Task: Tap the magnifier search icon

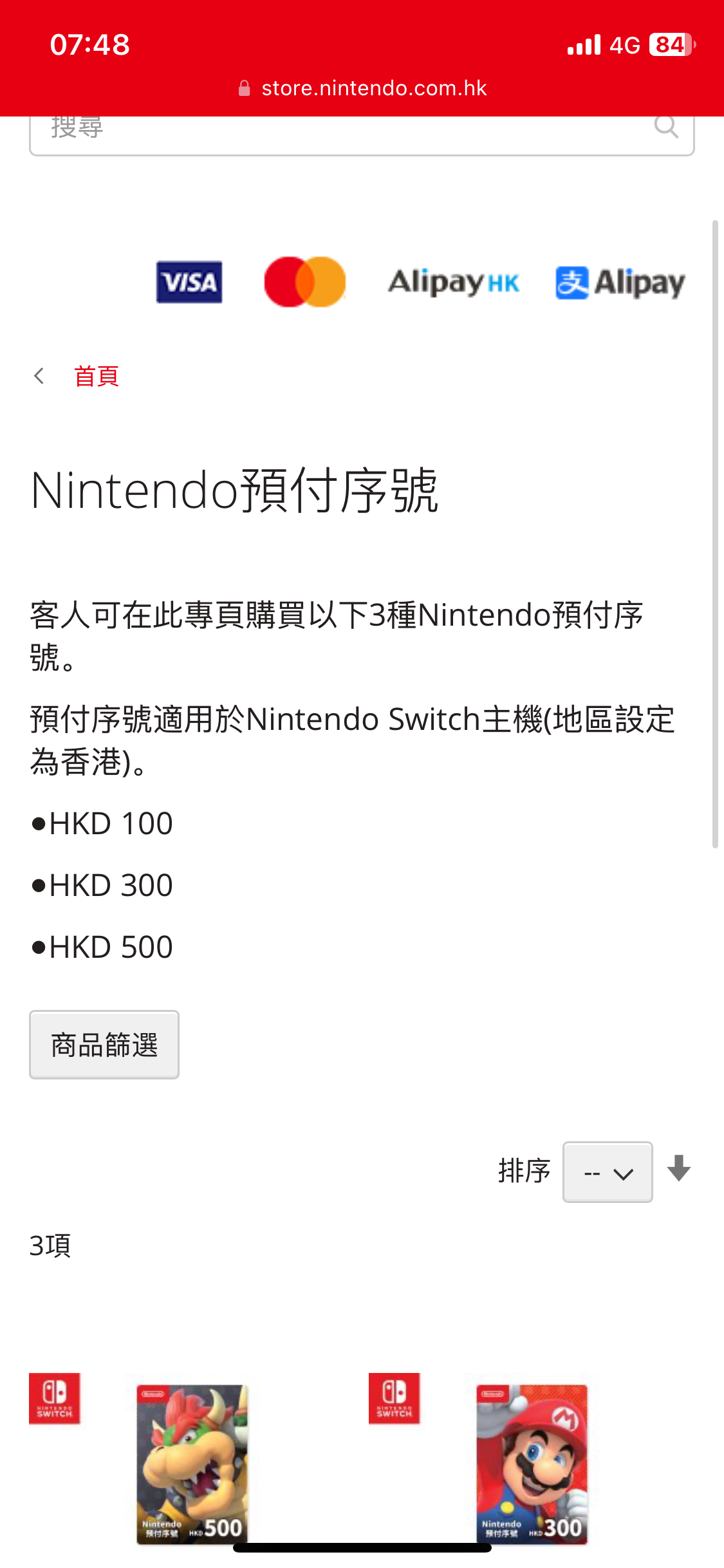Action: (x=666, y=127)
